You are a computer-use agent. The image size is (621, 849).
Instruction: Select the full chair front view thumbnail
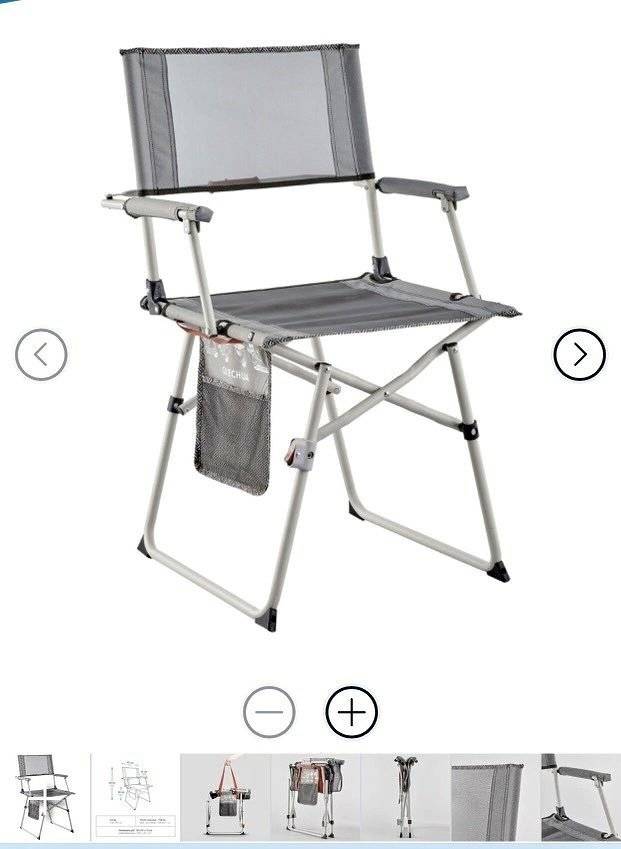point(45,795)
